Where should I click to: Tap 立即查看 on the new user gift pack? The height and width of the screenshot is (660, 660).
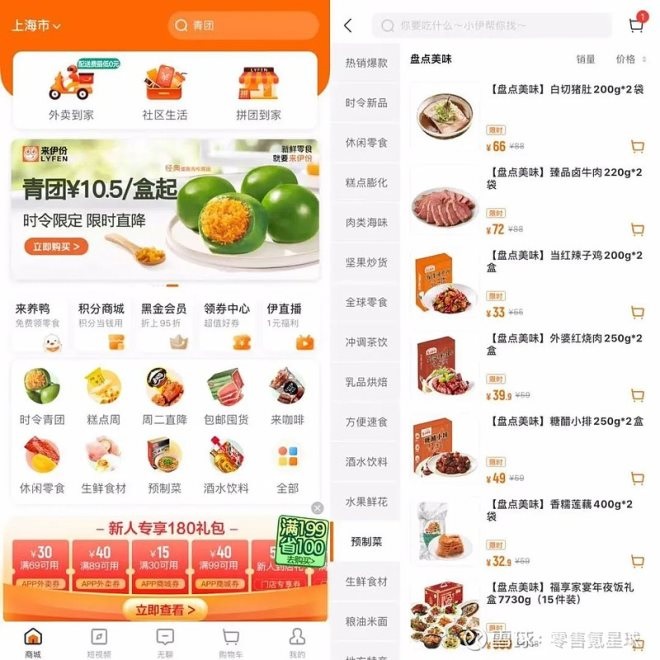[x=165, y=608]
